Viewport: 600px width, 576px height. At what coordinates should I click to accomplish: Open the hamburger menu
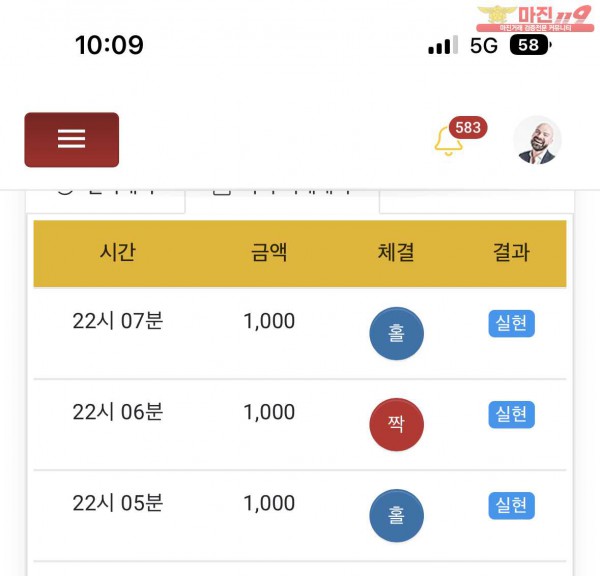[x=71, y=140]
